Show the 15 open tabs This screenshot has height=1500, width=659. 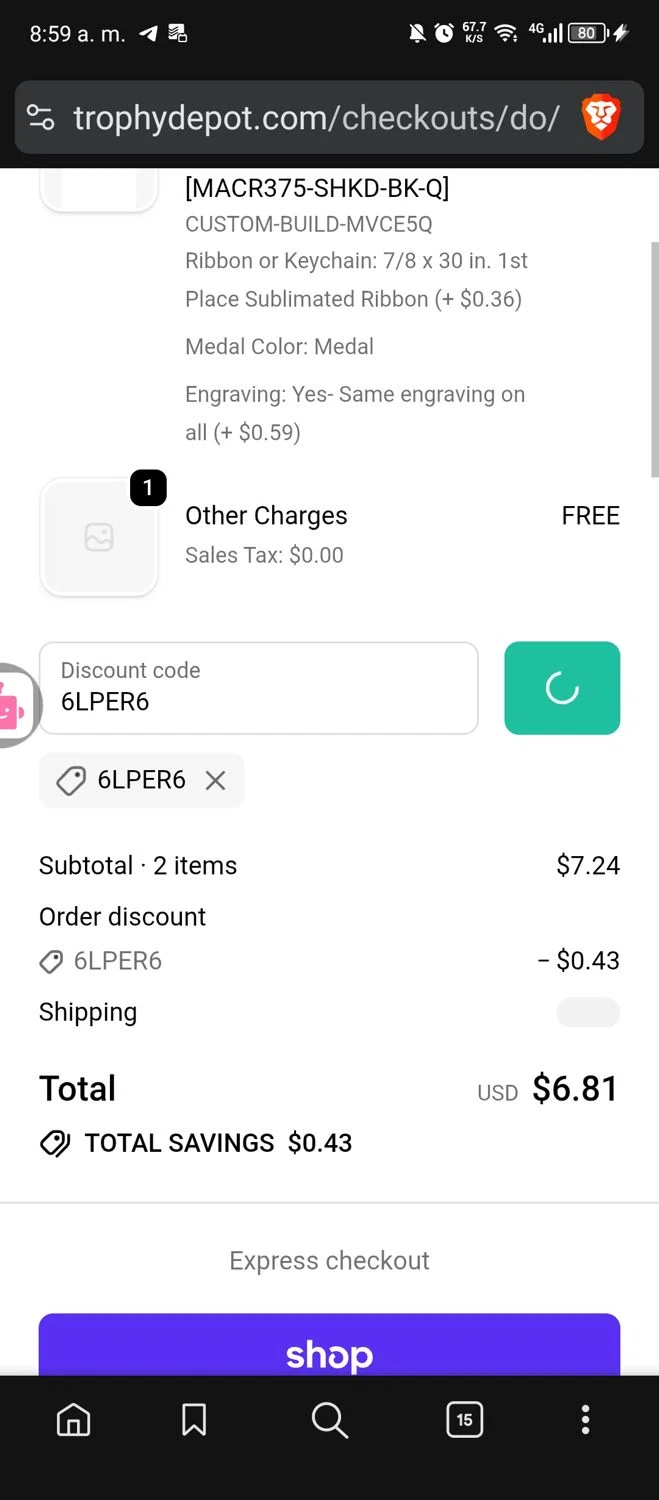click(x=464, y=1419)
